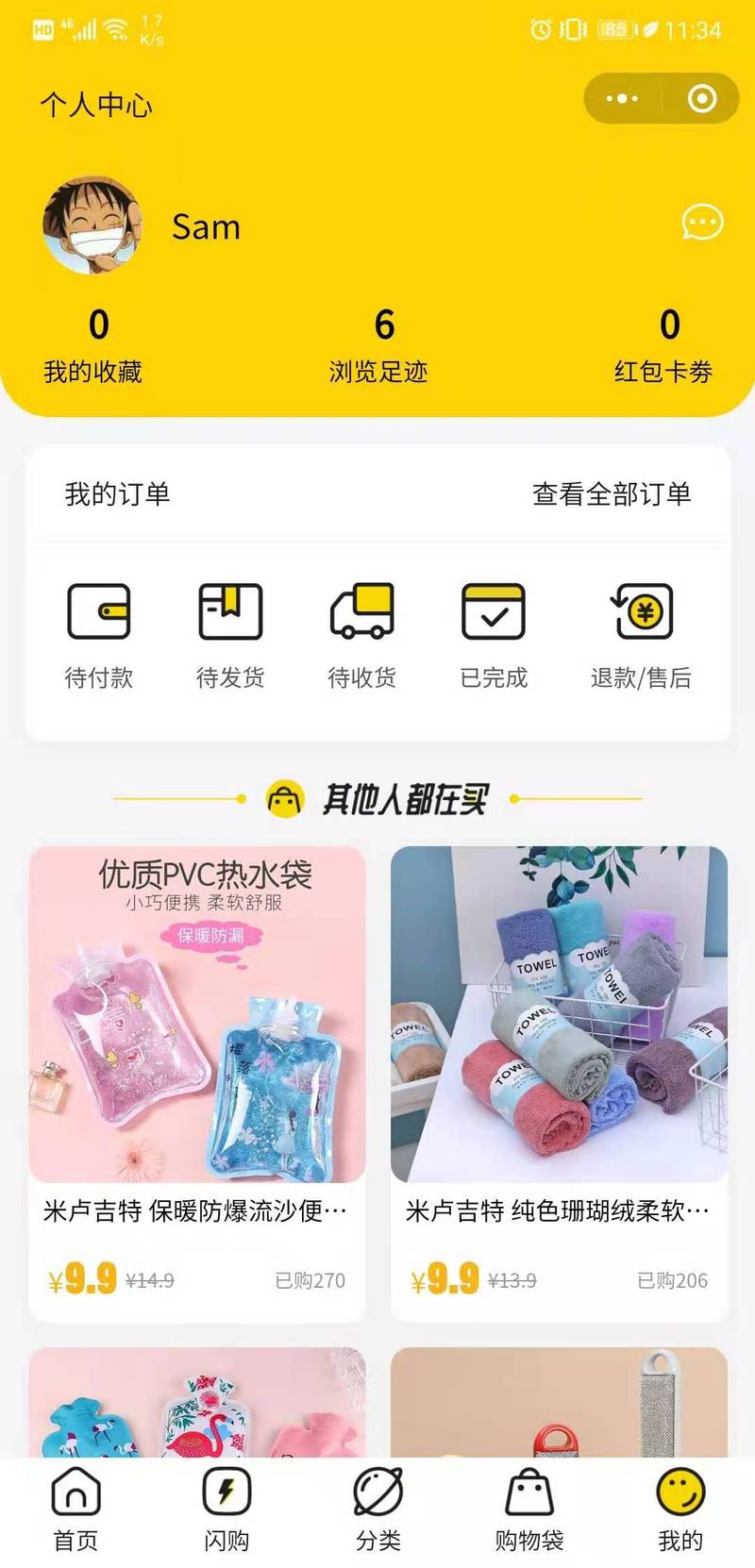Open the coral fleece towel product card

coord(559,1084)
